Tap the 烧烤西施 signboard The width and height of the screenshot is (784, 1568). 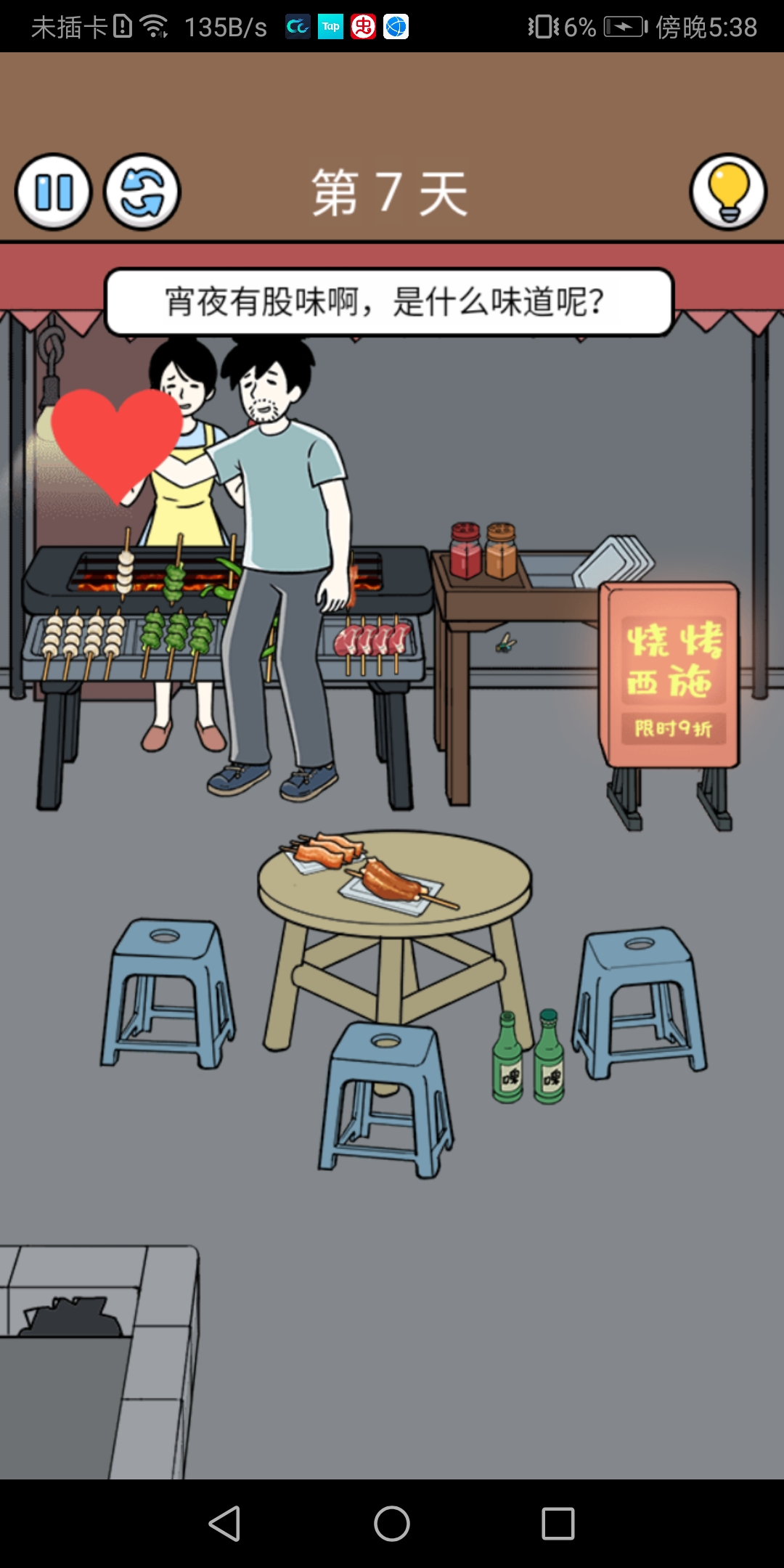click(x=669, y=675)
